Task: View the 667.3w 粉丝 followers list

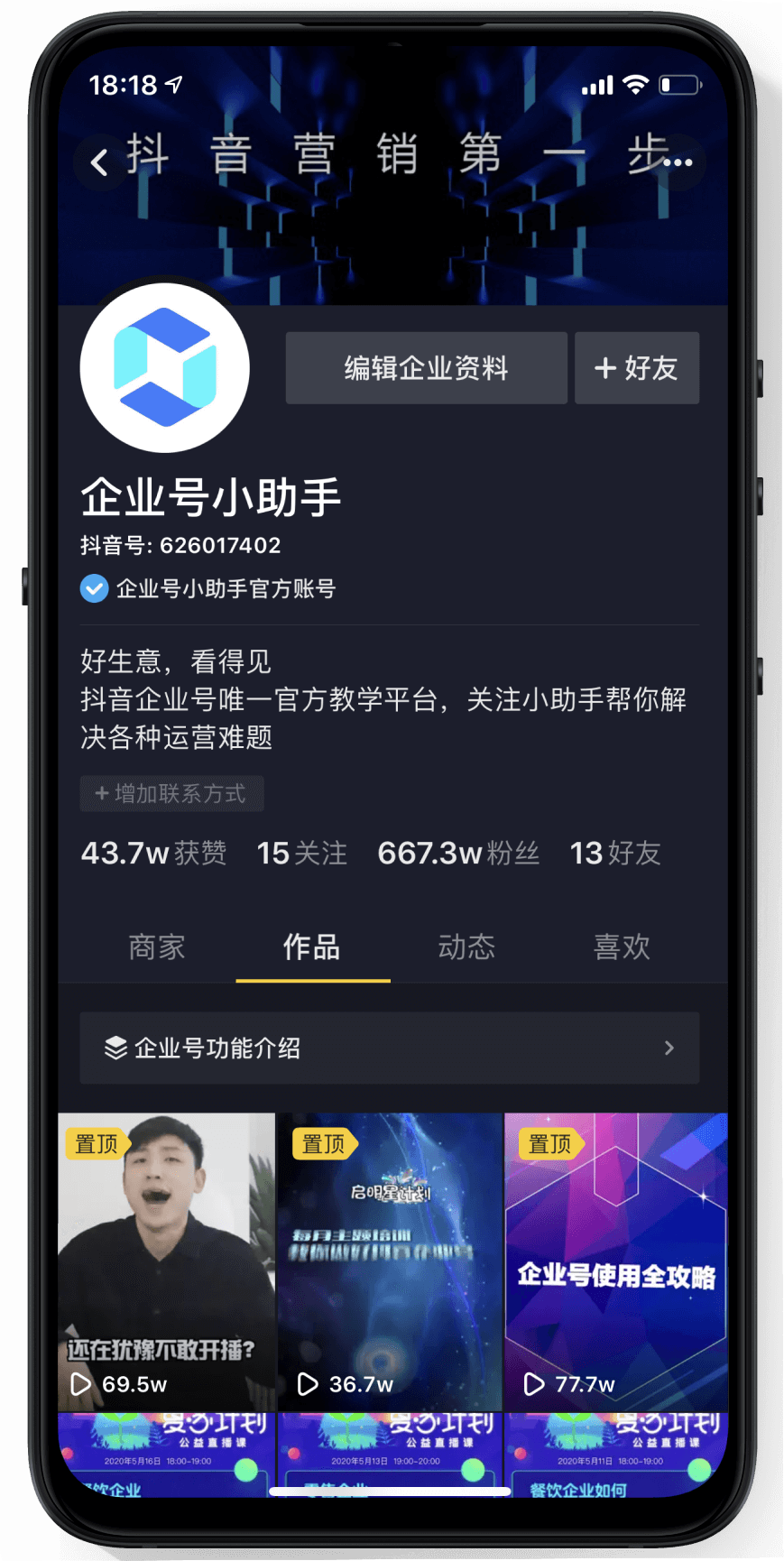Action: tap(458, 854)
